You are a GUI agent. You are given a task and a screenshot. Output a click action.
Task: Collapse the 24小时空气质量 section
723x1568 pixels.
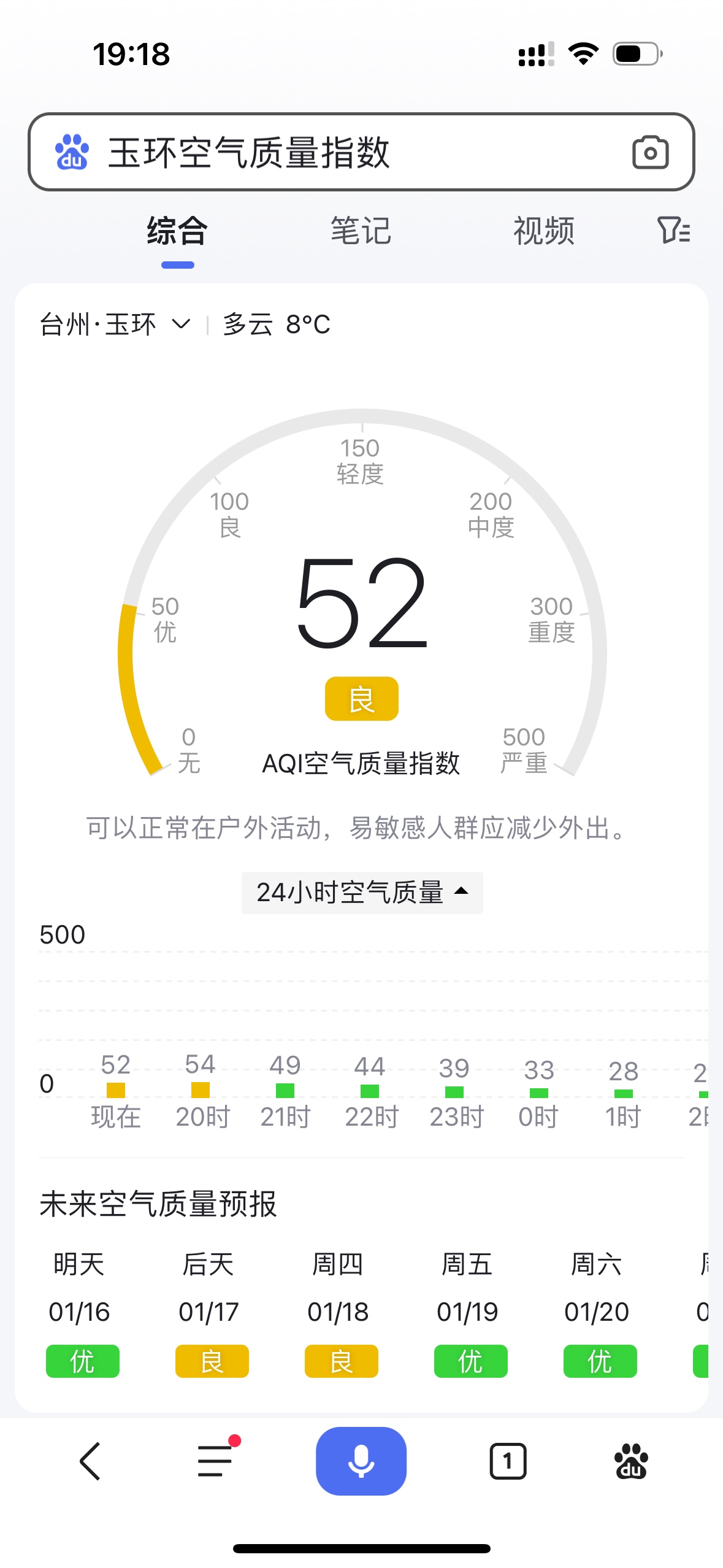point(362,893)
